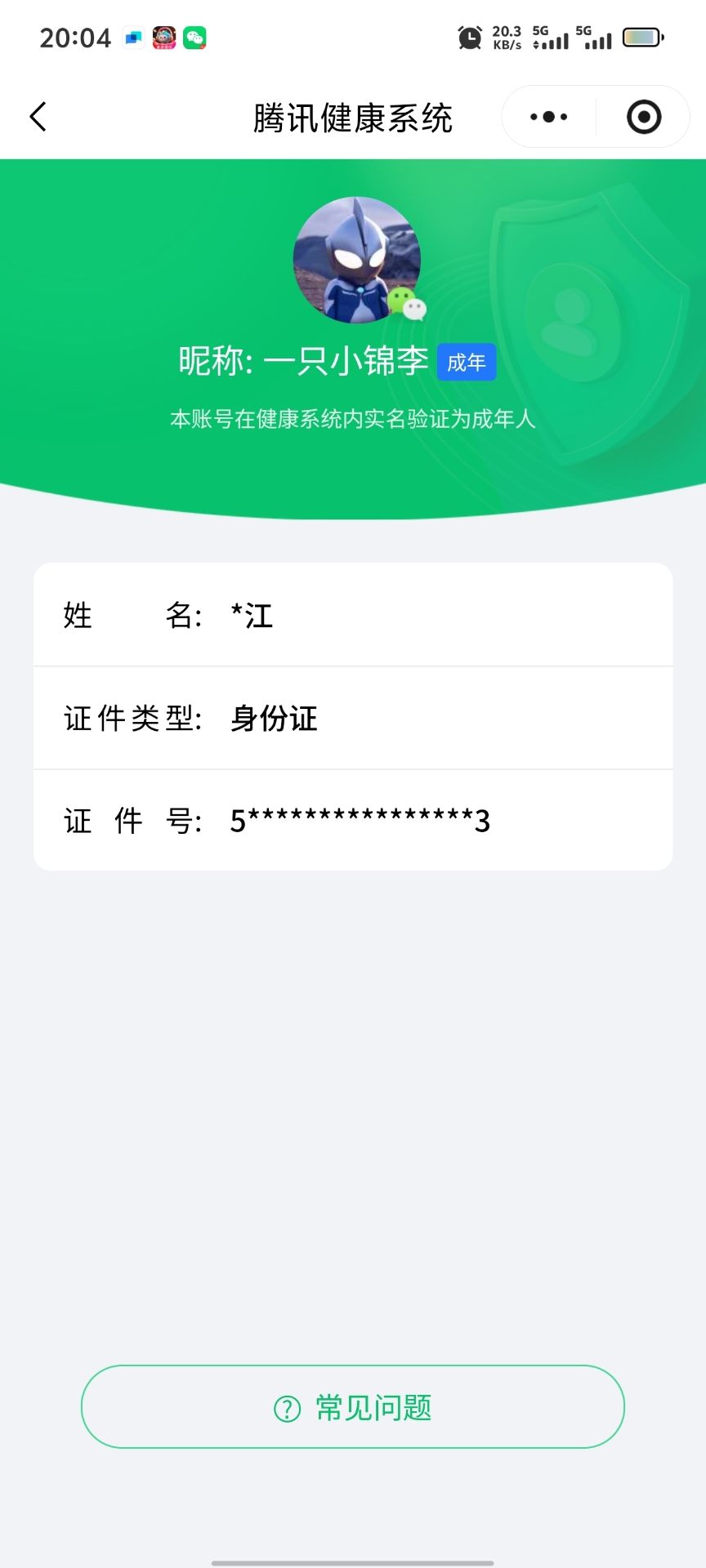Expand the 证件类型 row
Viewport: 706px width, 1568px height.
353,719
